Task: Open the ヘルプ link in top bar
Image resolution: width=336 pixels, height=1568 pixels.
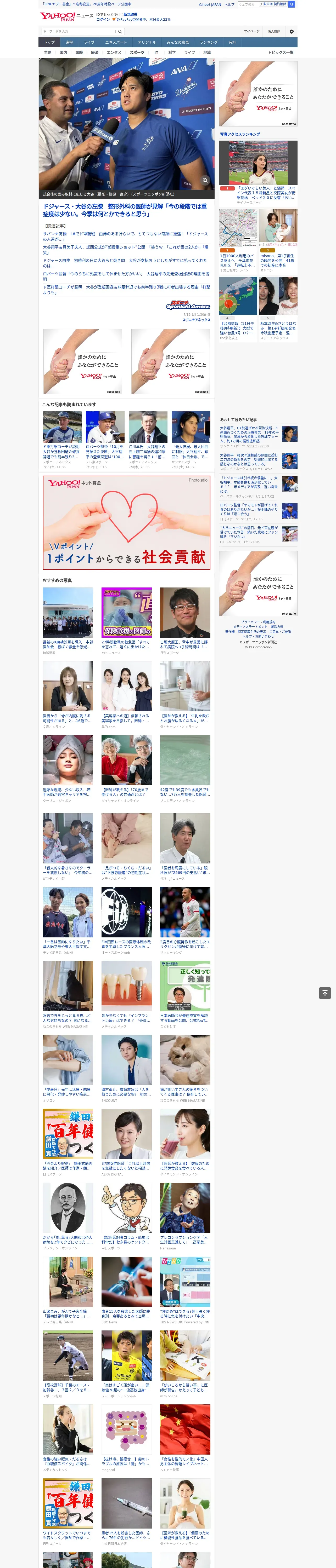Action: coord(229,4)
